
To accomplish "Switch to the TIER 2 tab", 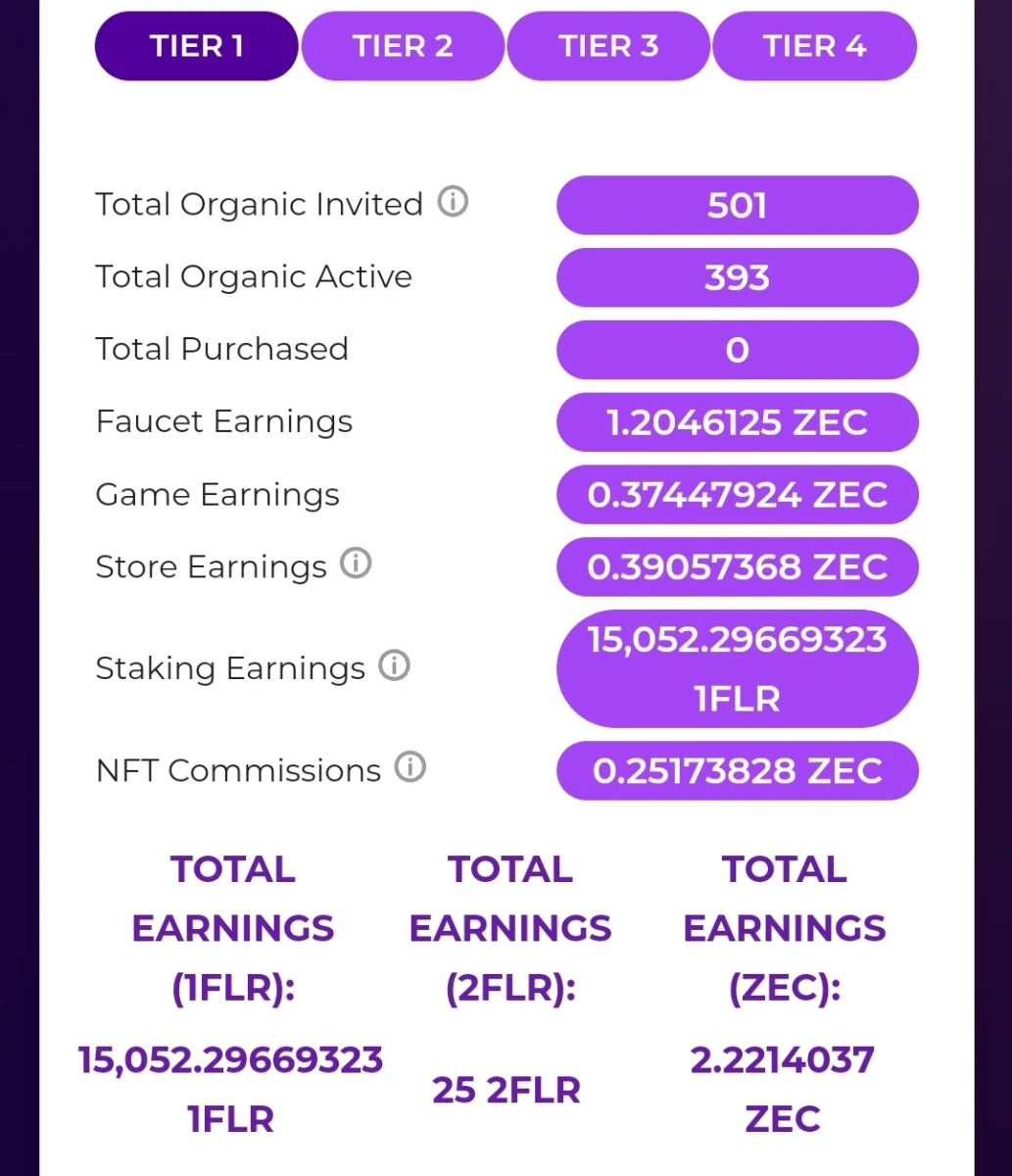I will pos(403,46).
